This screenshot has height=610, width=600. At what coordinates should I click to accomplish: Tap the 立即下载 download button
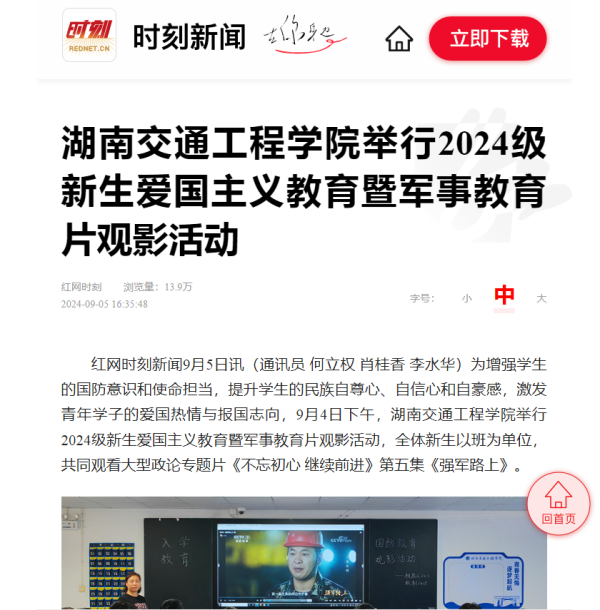point(488,39)
